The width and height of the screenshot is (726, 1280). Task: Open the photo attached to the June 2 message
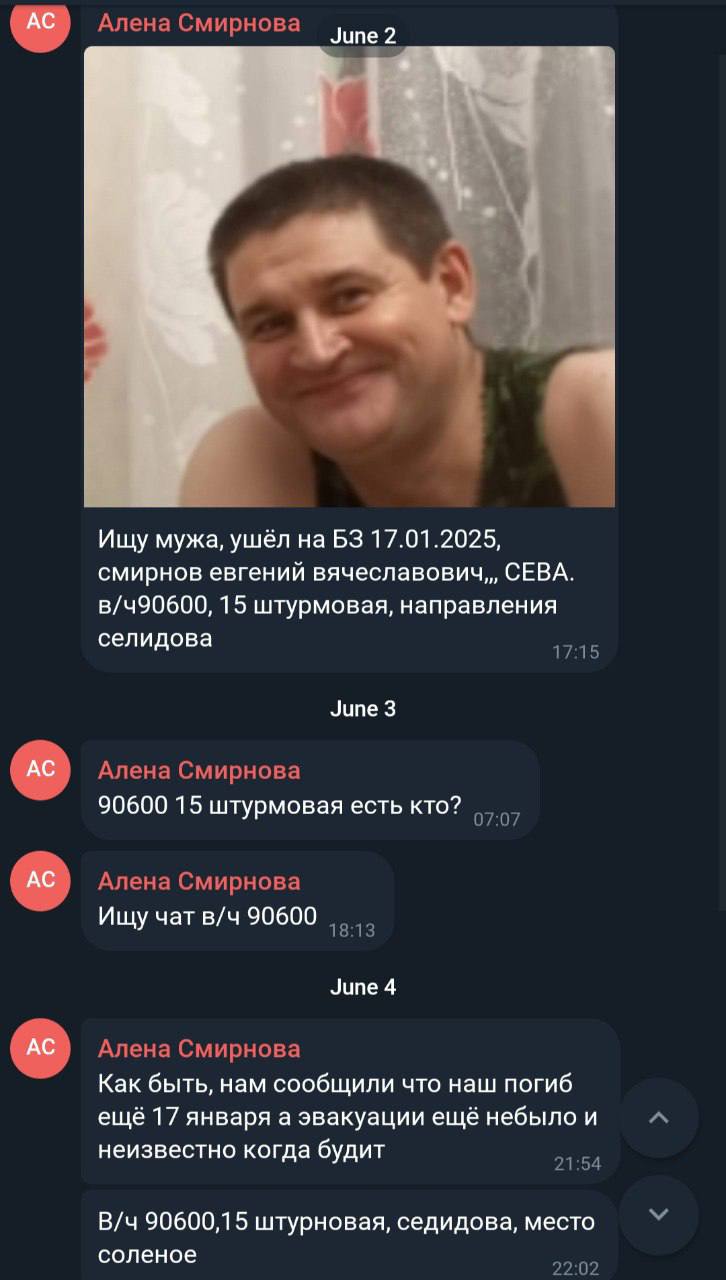tap(349, 276)
